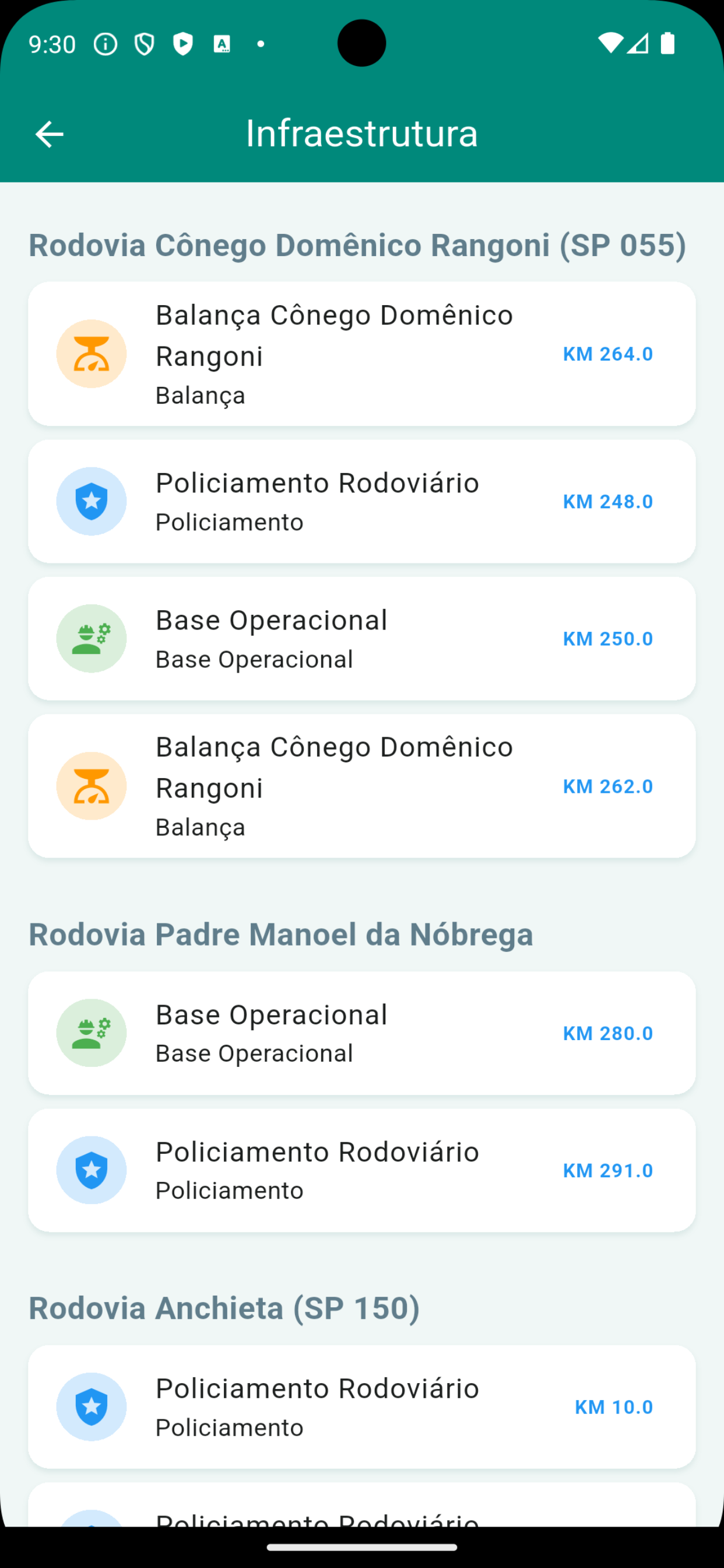Tap the battery indicator icon

(668, 43)
